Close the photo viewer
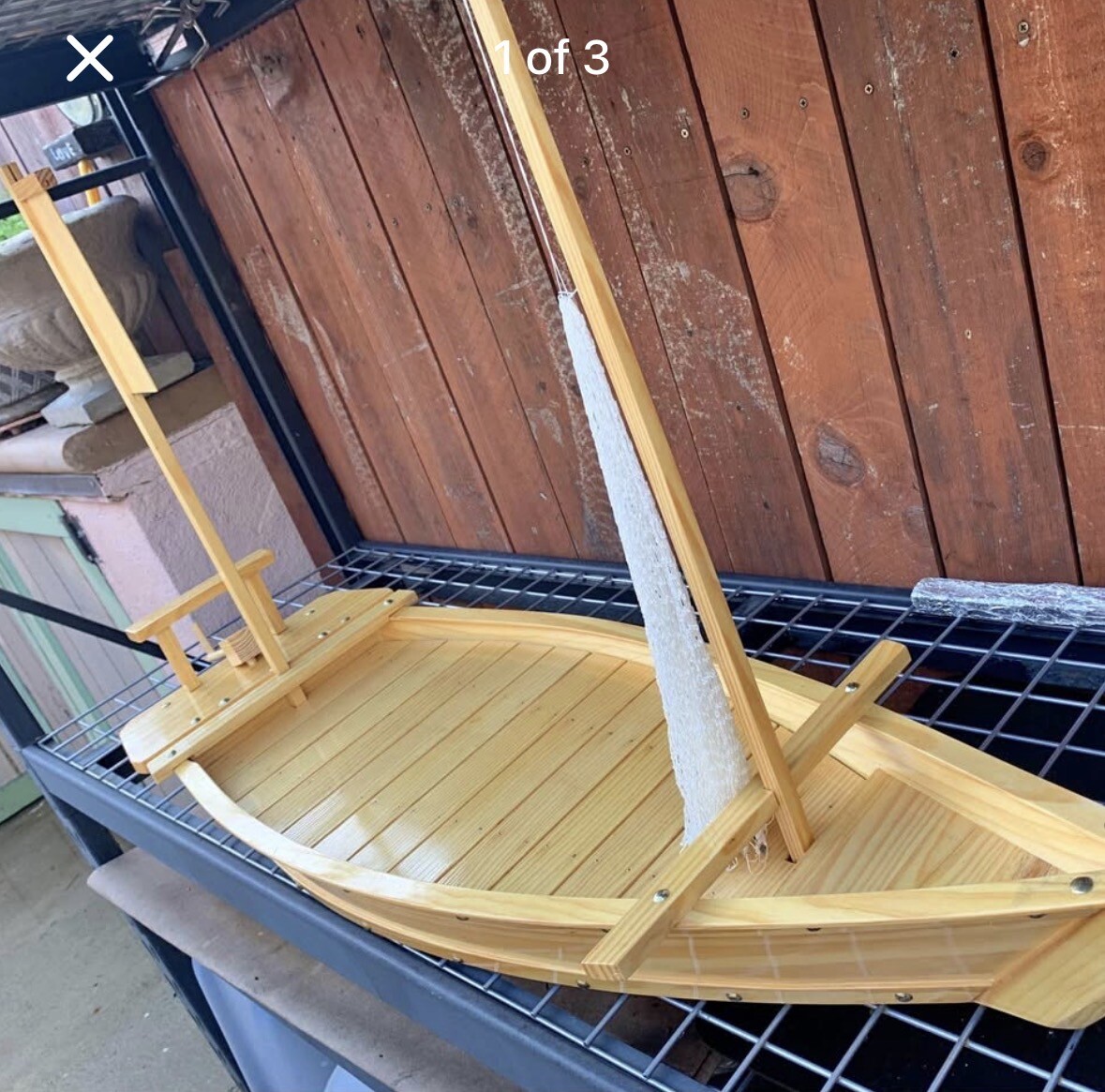This screenshot has height=1092, width=1105. [x=90, y=58]
